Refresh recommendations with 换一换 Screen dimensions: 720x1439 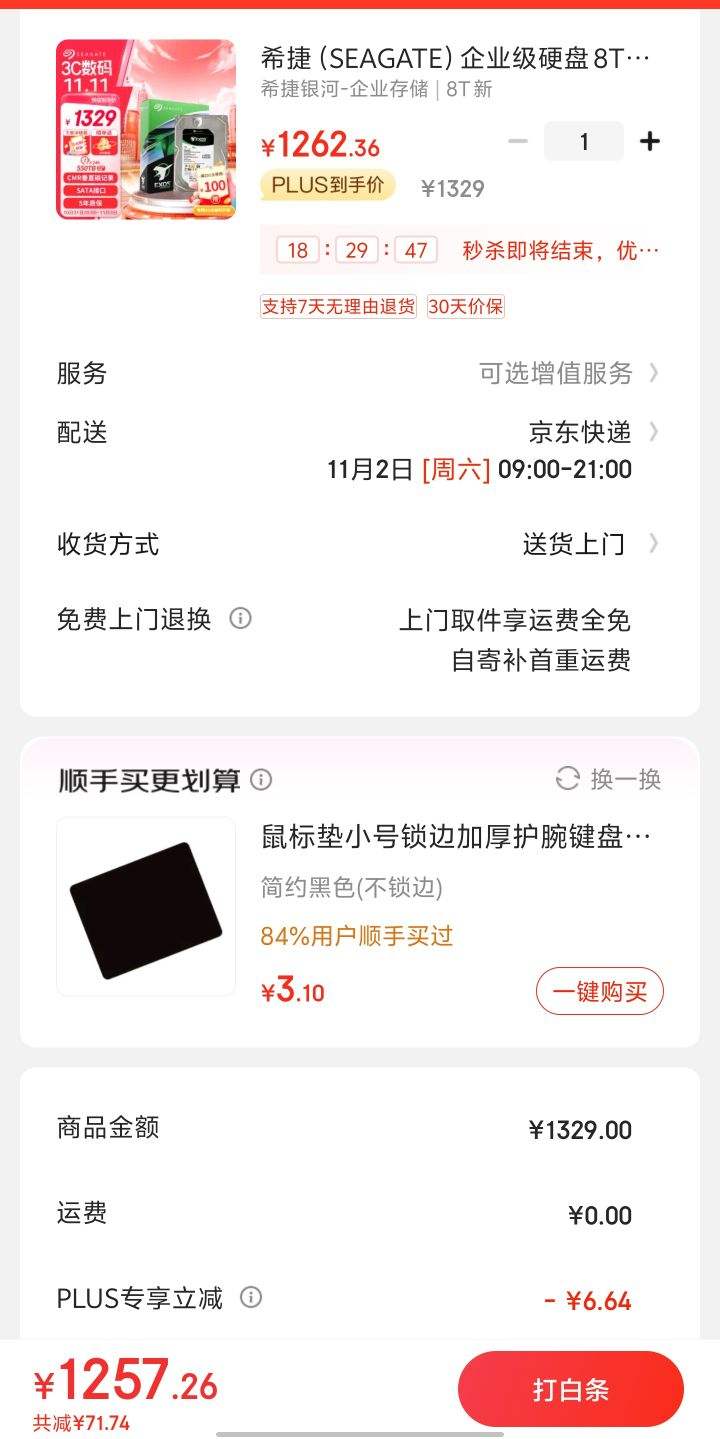tap(608, 779)
